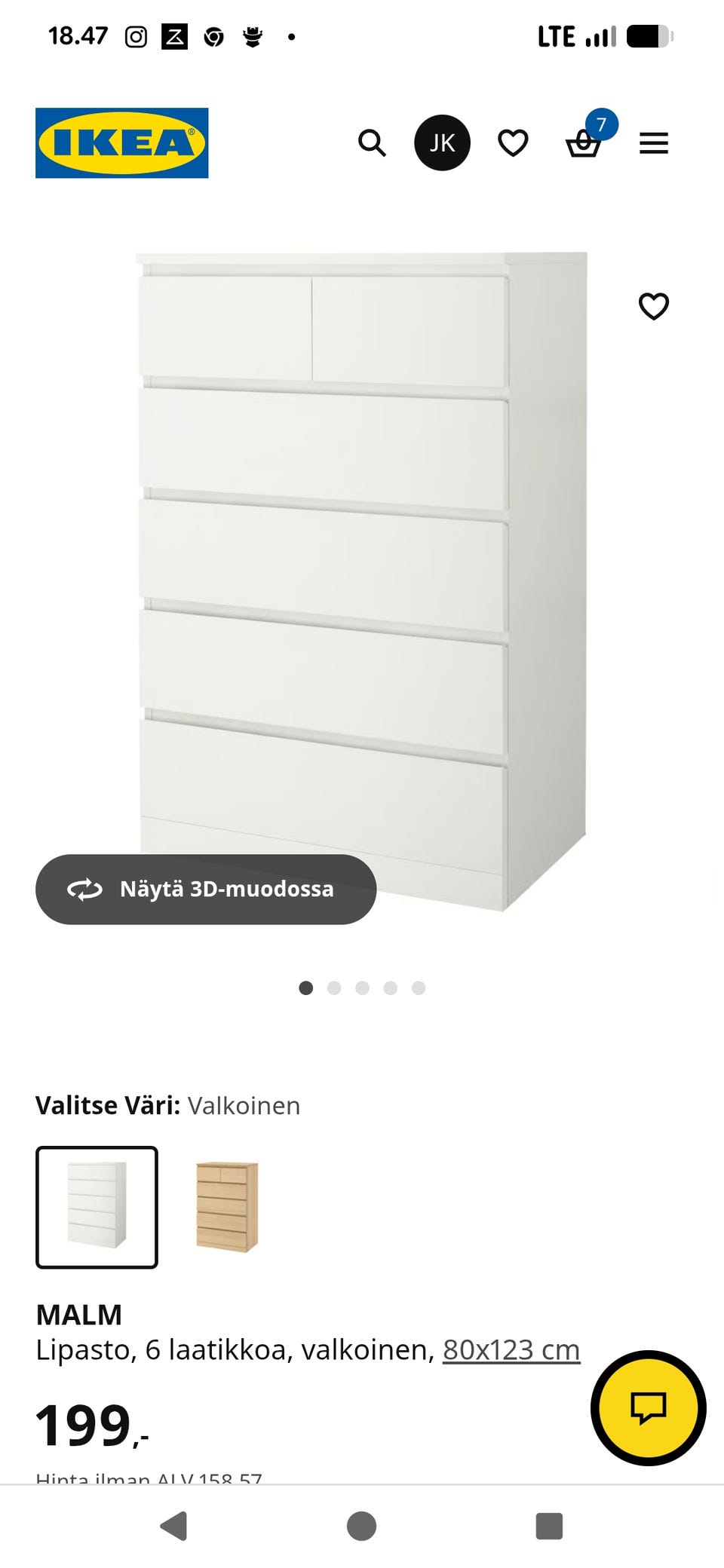The height and width of the screenshot is (1568, 724).
Task: Select the third carousel dot
Action: [x=363, y=986]
